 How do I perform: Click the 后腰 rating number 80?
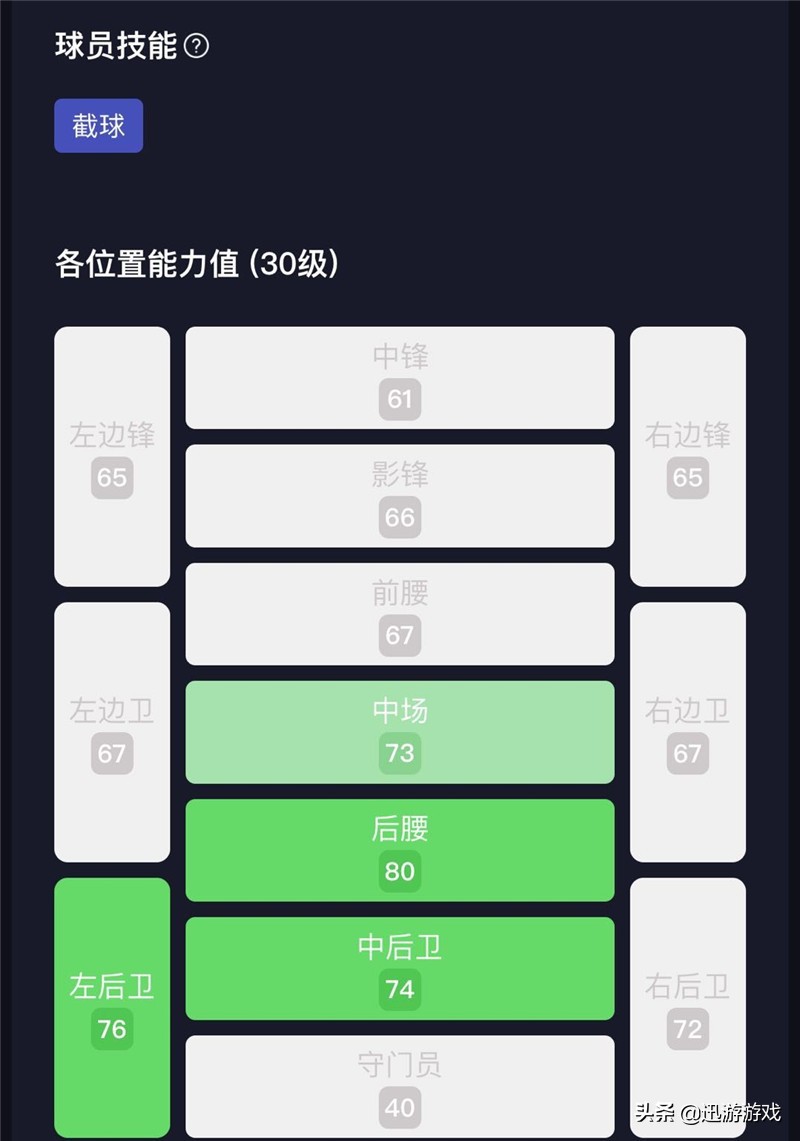(x=400, y=871)
